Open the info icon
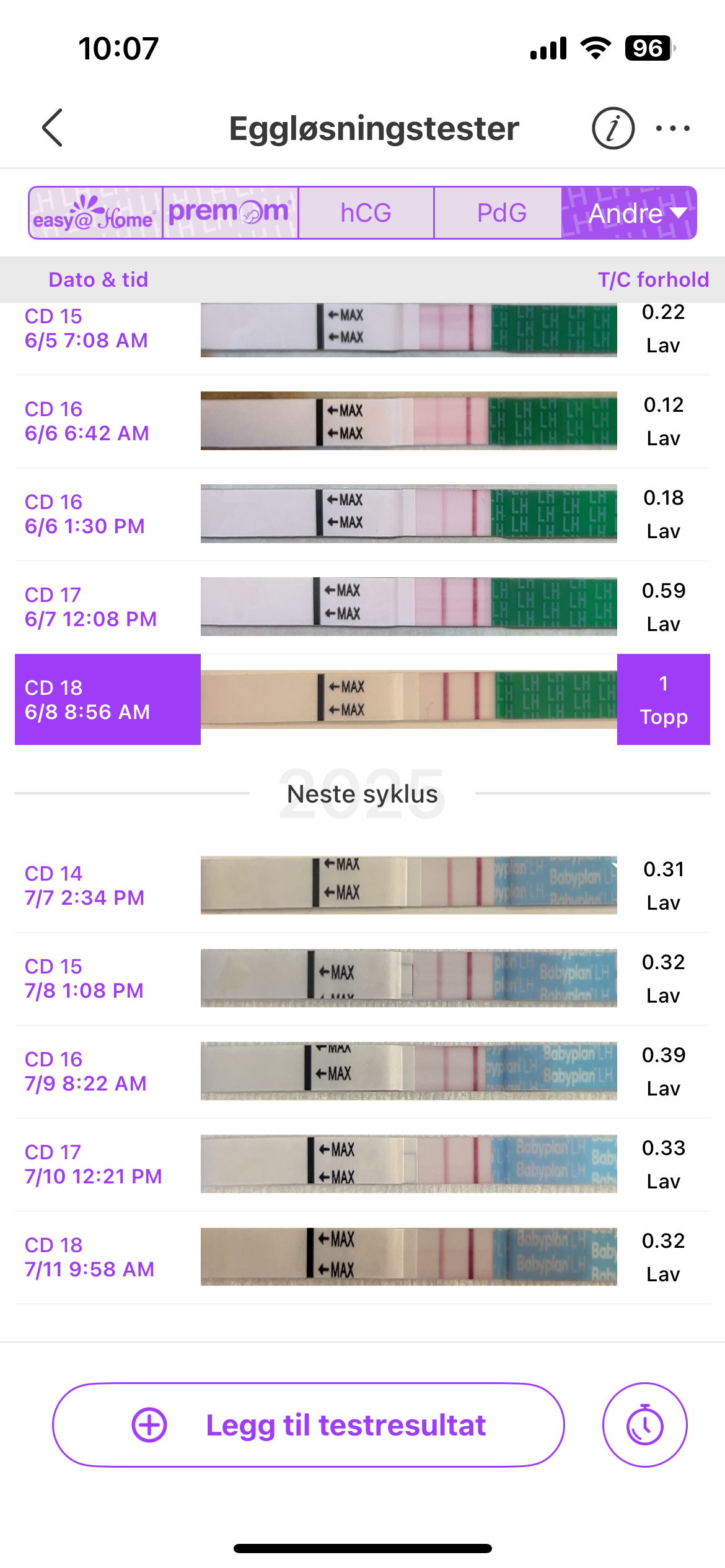Image resolution: width=725 pixels, height=1568 pixels. point(613,128)
